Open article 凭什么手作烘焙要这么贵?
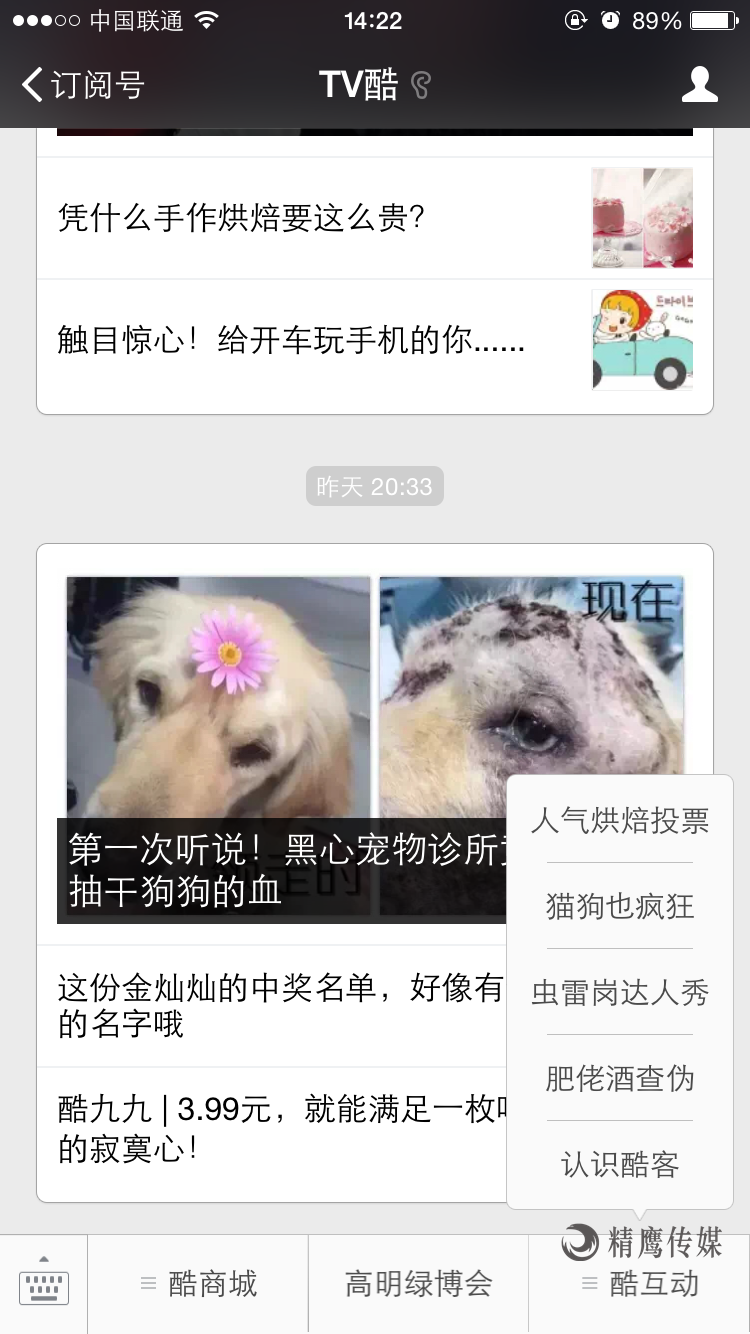Screen dimensions: 750x1334 click(300, 218)
